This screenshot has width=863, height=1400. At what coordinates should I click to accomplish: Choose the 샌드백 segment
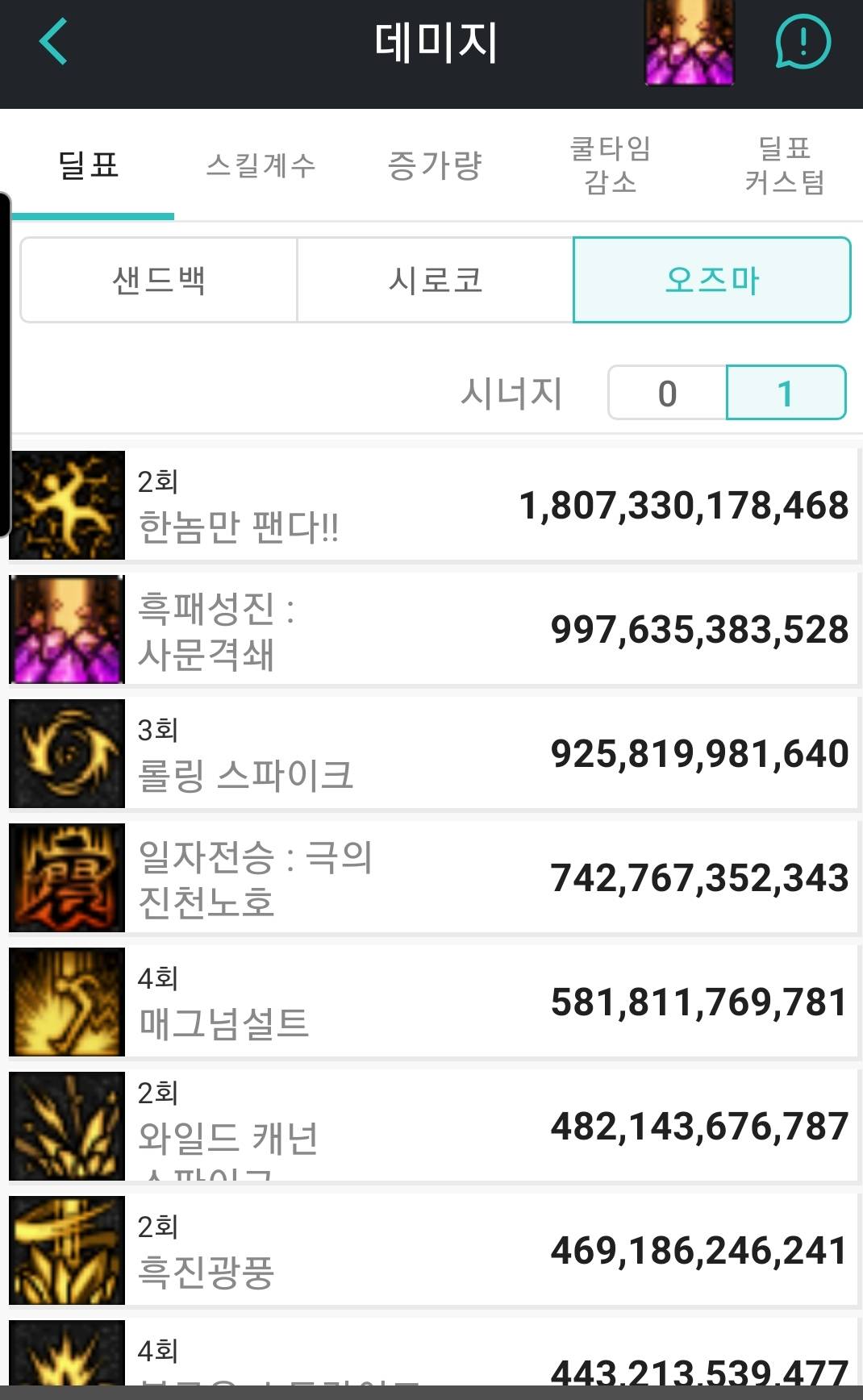point(159,280)
